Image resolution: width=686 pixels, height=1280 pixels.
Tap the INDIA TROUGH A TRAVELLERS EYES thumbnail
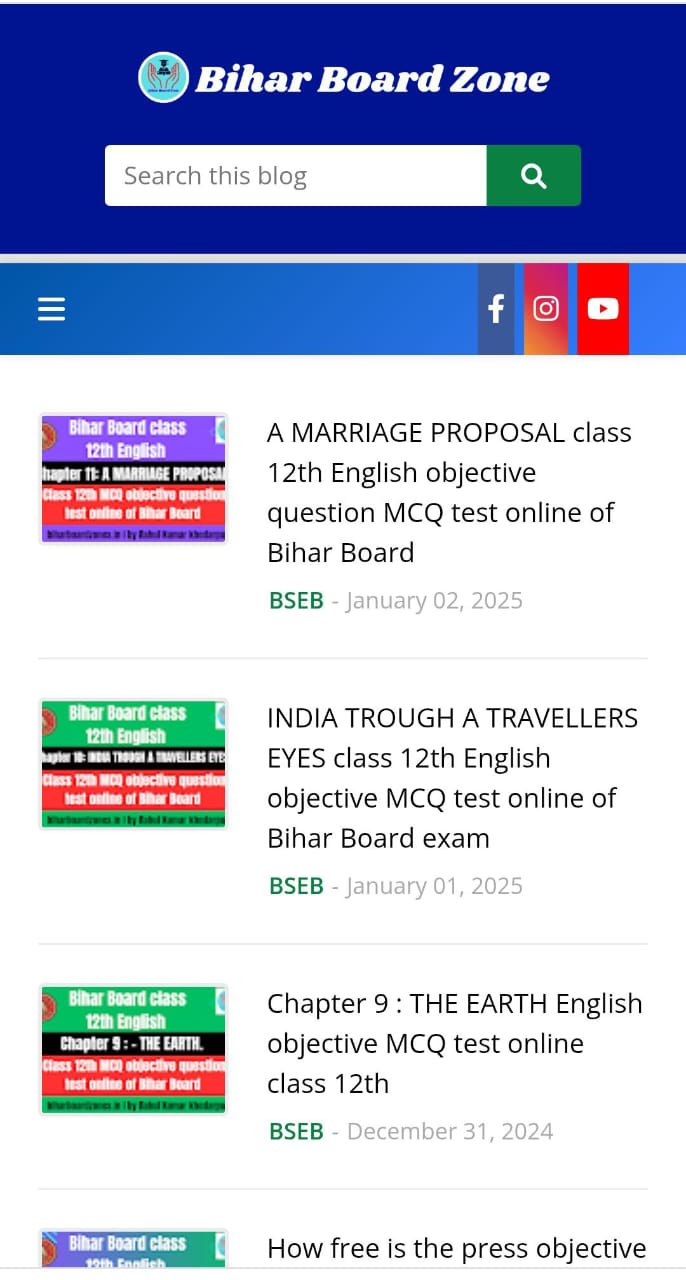point(133,764)
